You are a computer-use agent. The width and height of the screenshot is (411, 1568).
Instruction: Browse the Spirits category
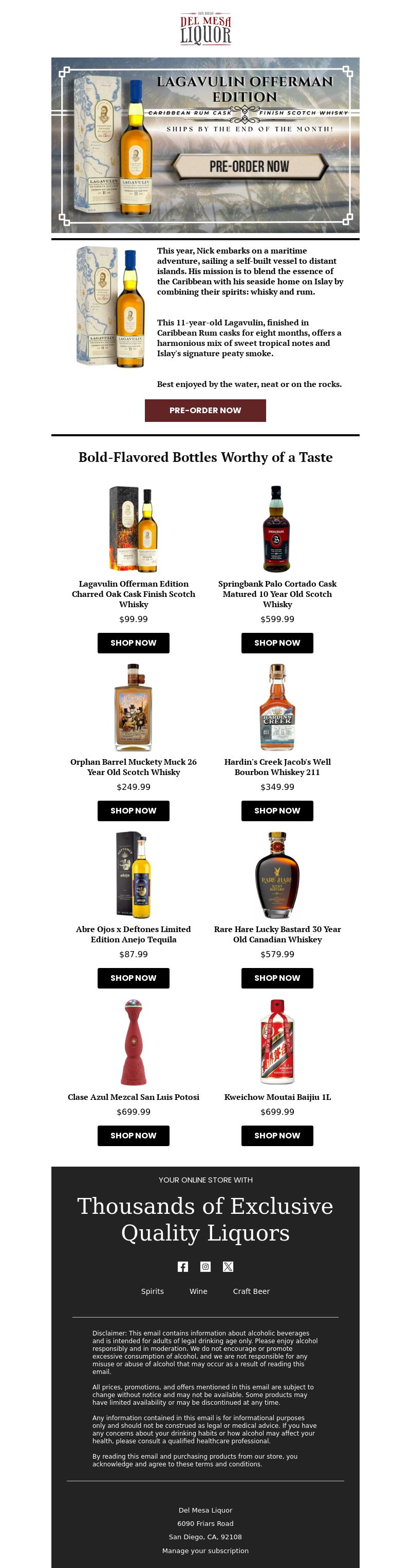tap(152, 1291)
